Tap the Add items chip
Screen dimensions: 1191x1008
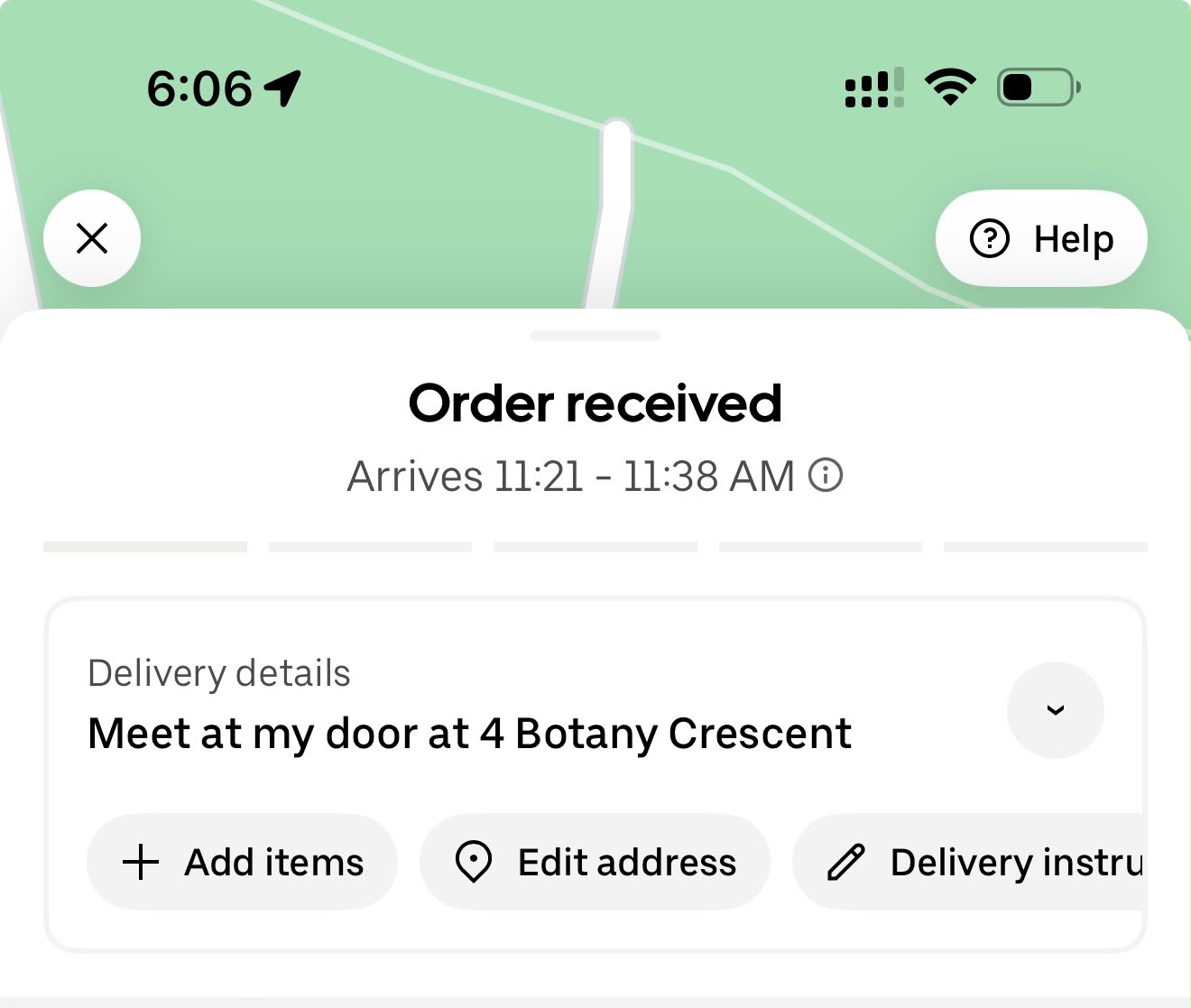pyautogui.click(x=242, y=862)
